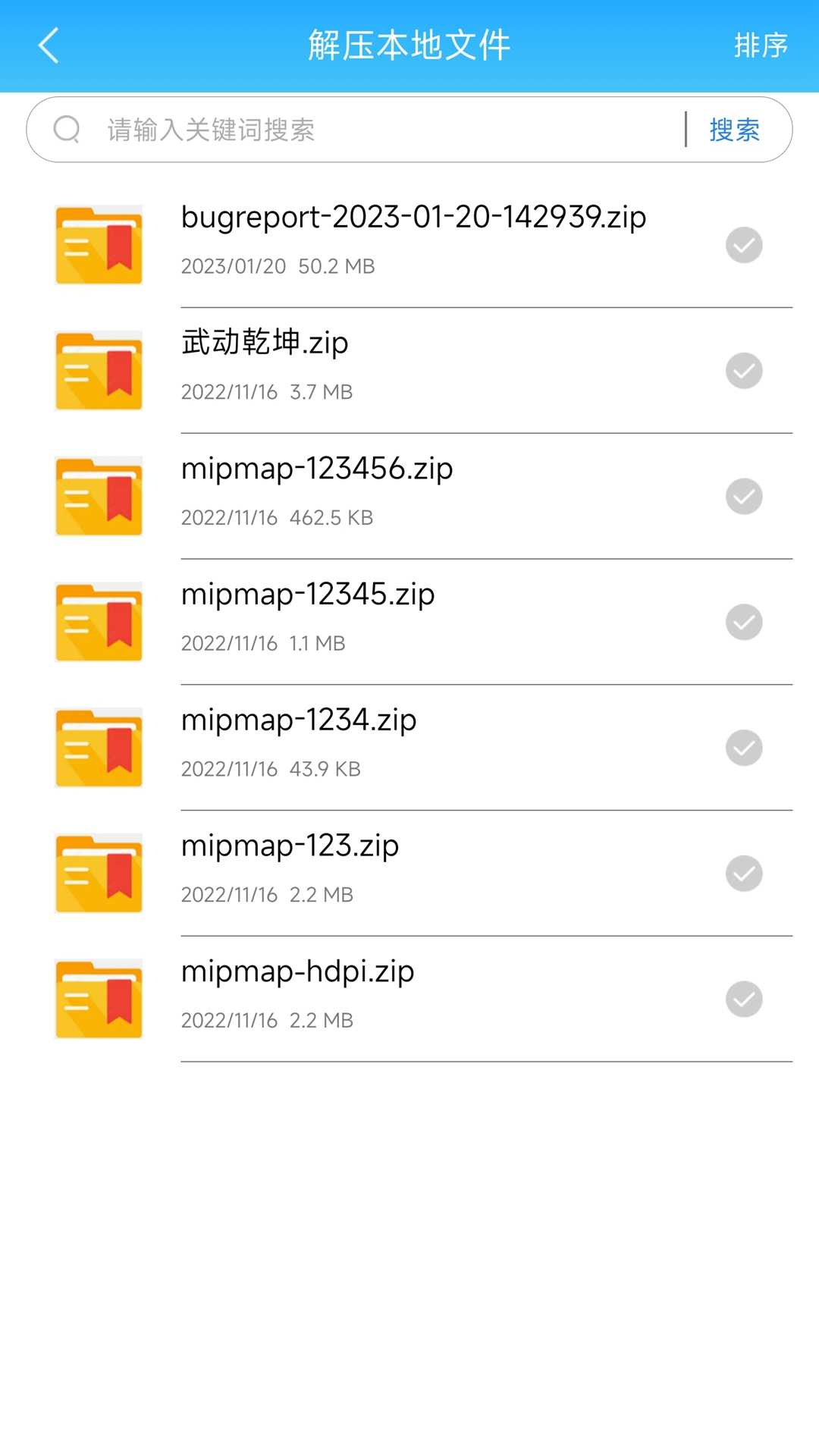Select the mipmap-123456.zip checkbox

[x=743, y=496]
